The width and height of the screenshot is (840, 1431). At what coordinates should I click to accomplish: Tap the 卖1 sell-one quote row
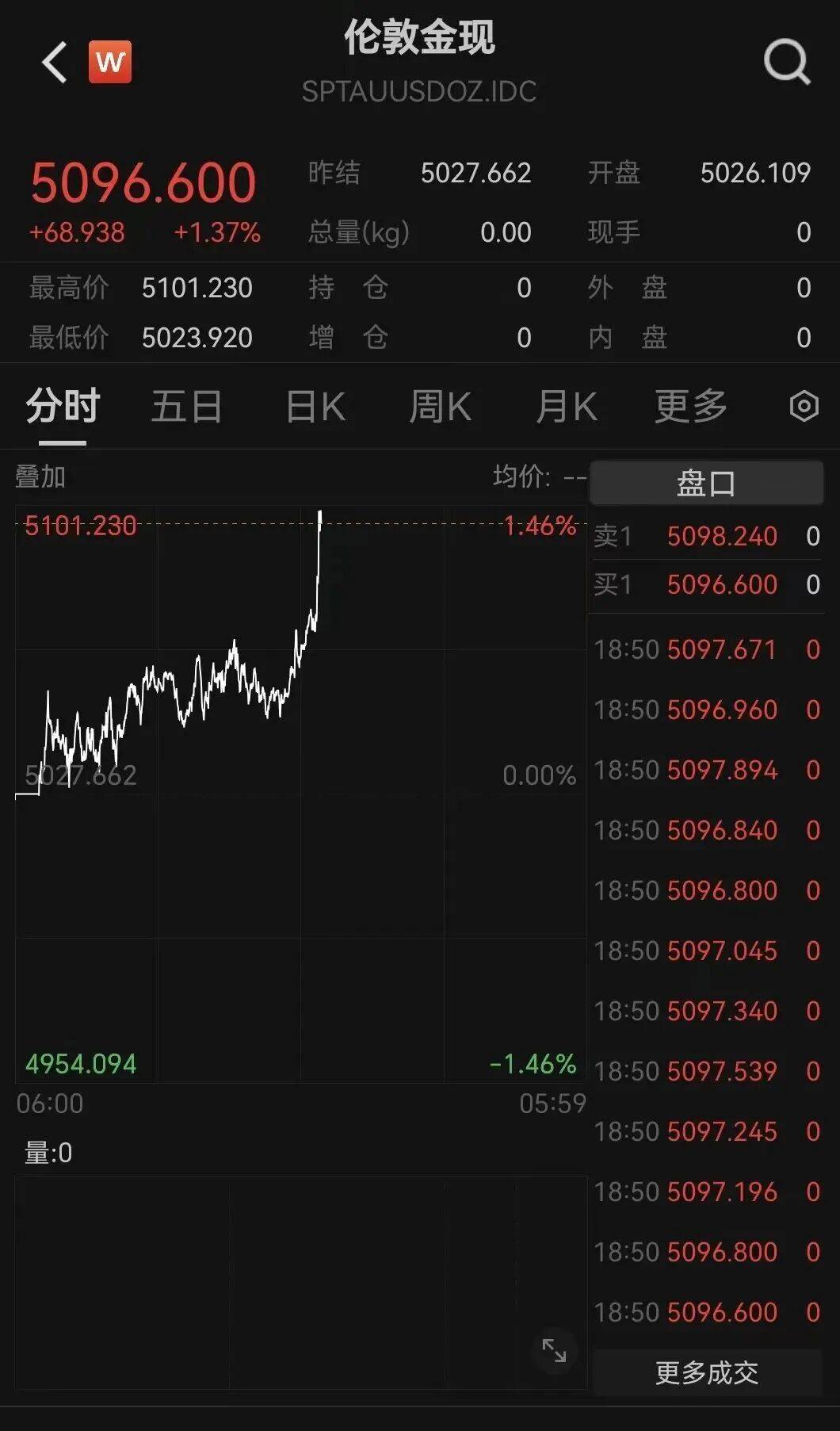coord(706,537)
